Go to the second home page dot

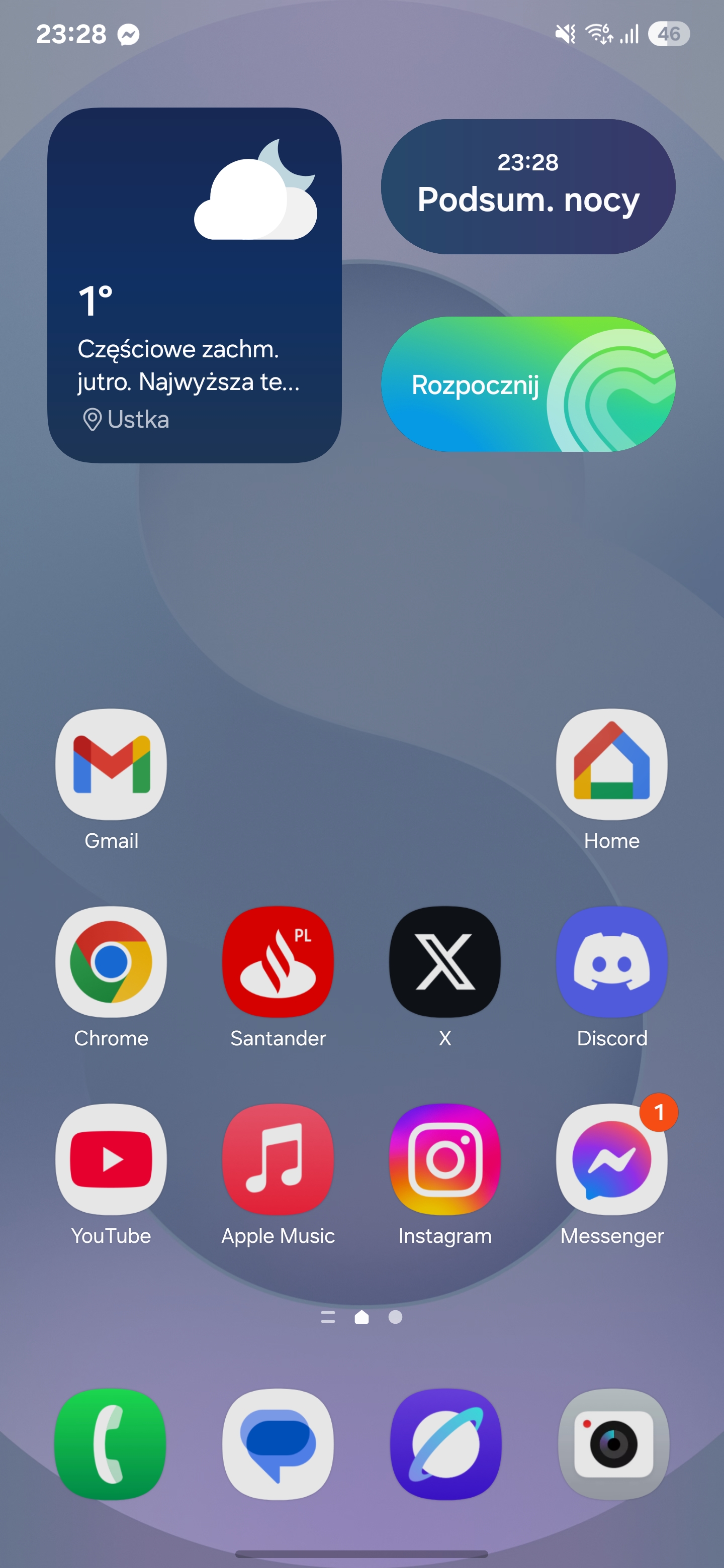pos(395,1317)
